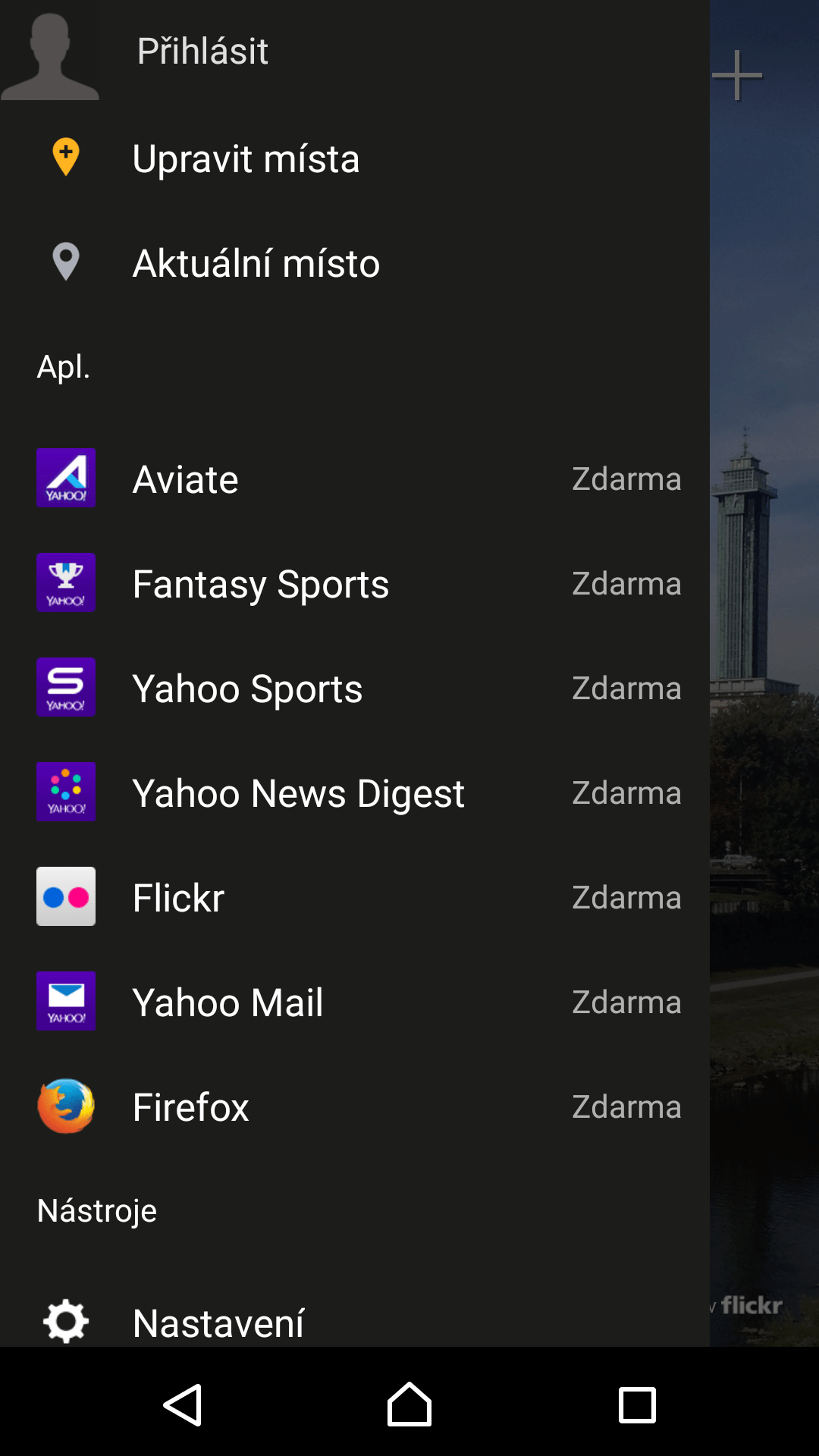Open the Aviate app entry

(x=355, y=479)
